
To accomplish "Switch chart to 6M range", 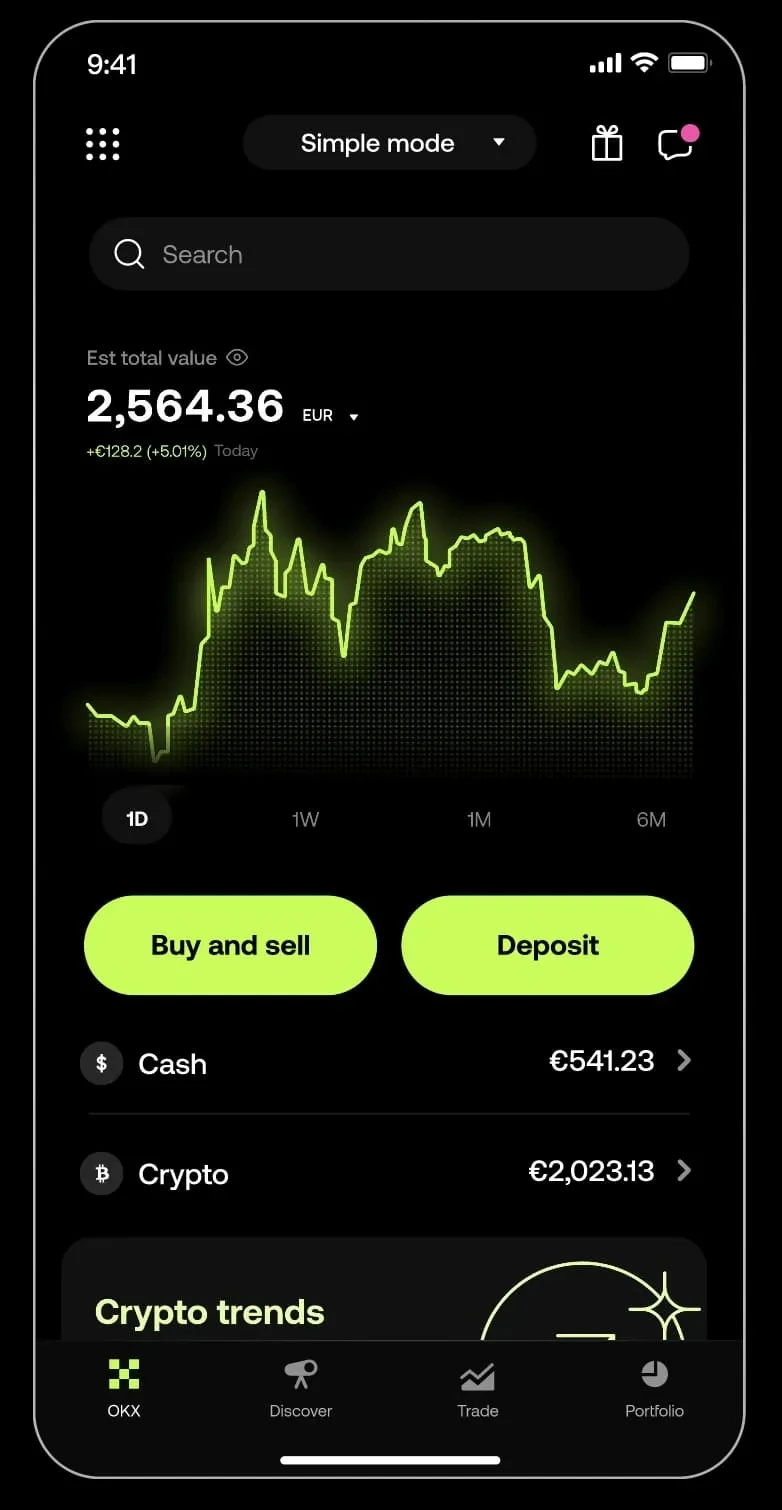I will 651,819.
